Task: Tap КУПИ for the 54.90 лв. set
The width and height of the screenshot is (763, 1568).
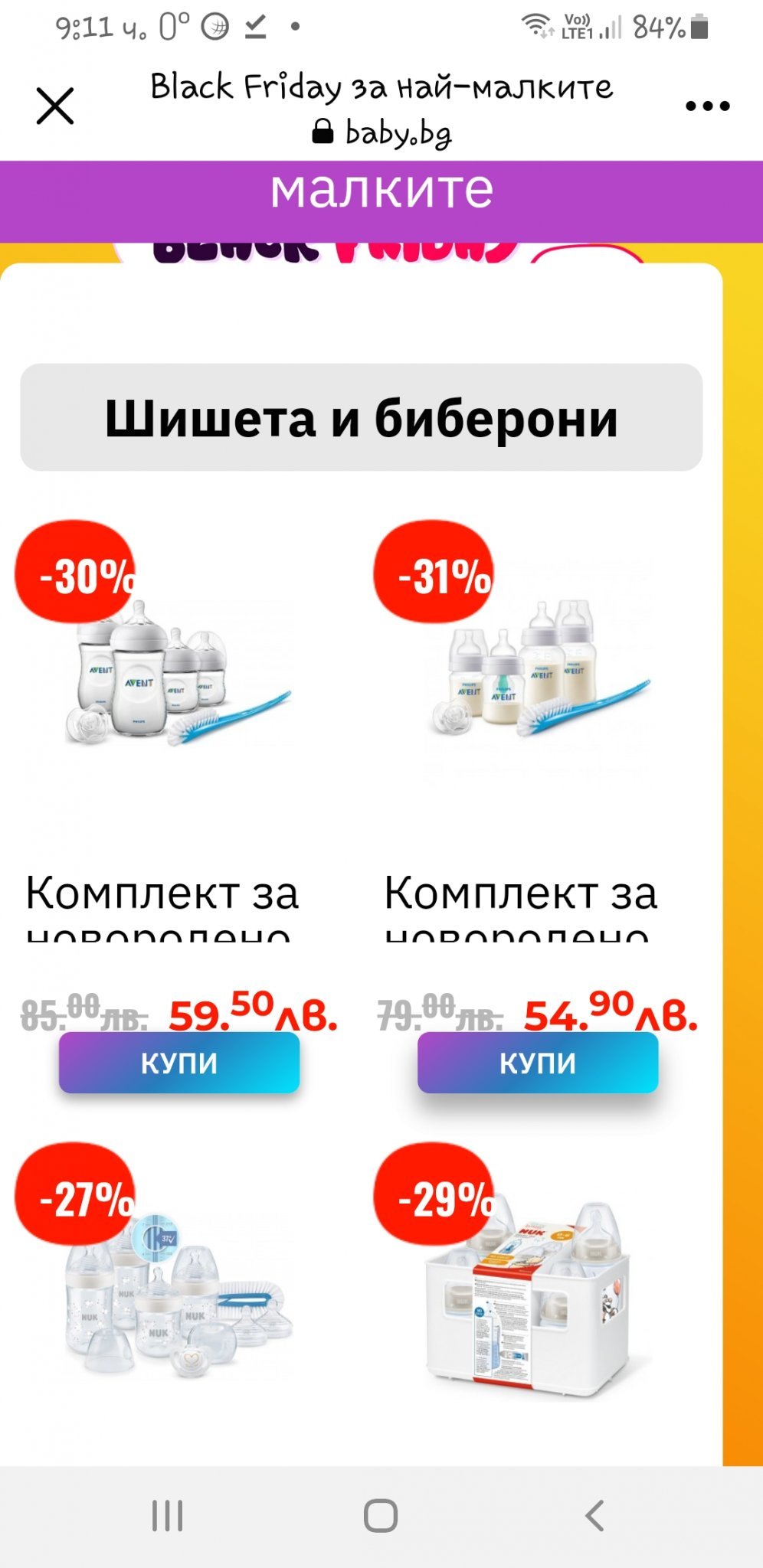Action: pos(538,1063)
